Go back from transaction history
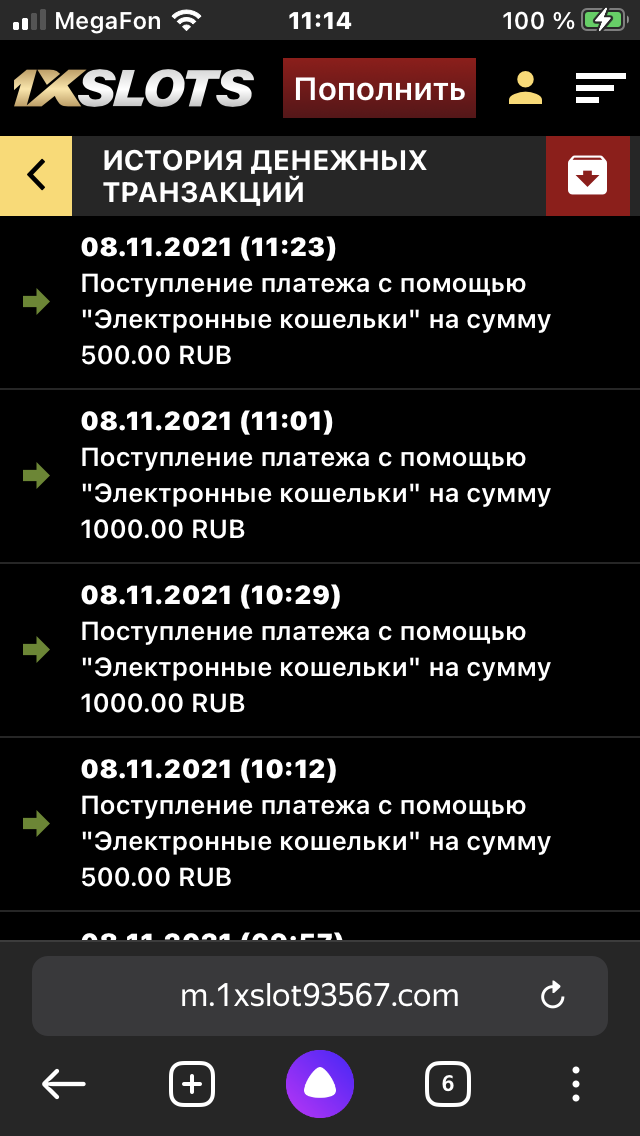 pos(36,175)
